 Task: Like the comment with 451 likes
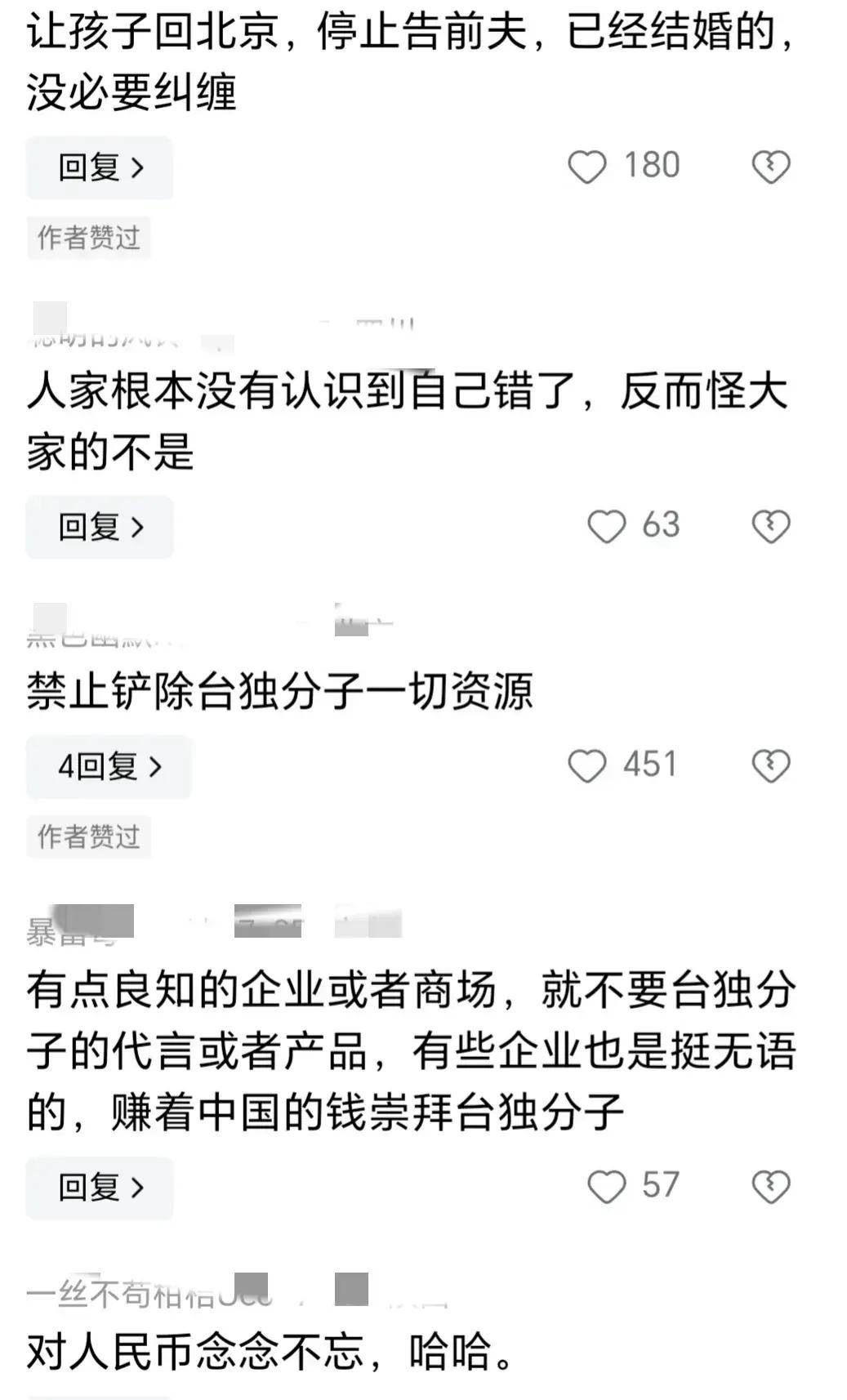point(586,766)
